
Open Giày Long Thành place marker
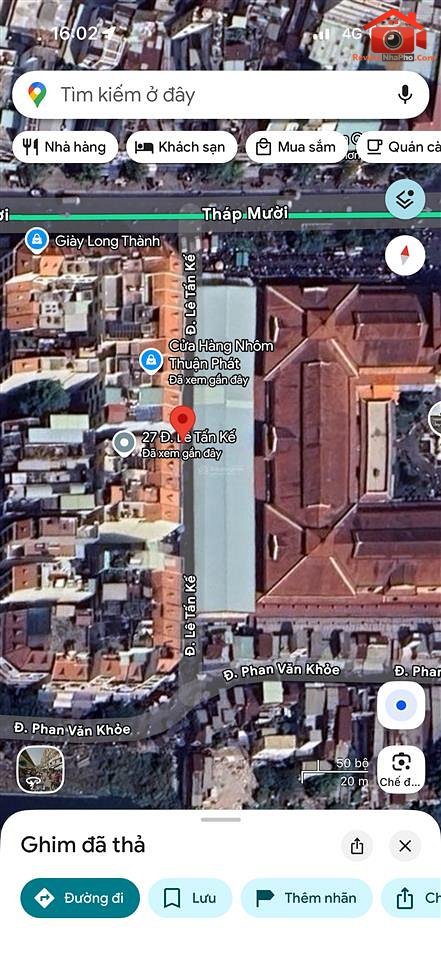coord(37,240)
